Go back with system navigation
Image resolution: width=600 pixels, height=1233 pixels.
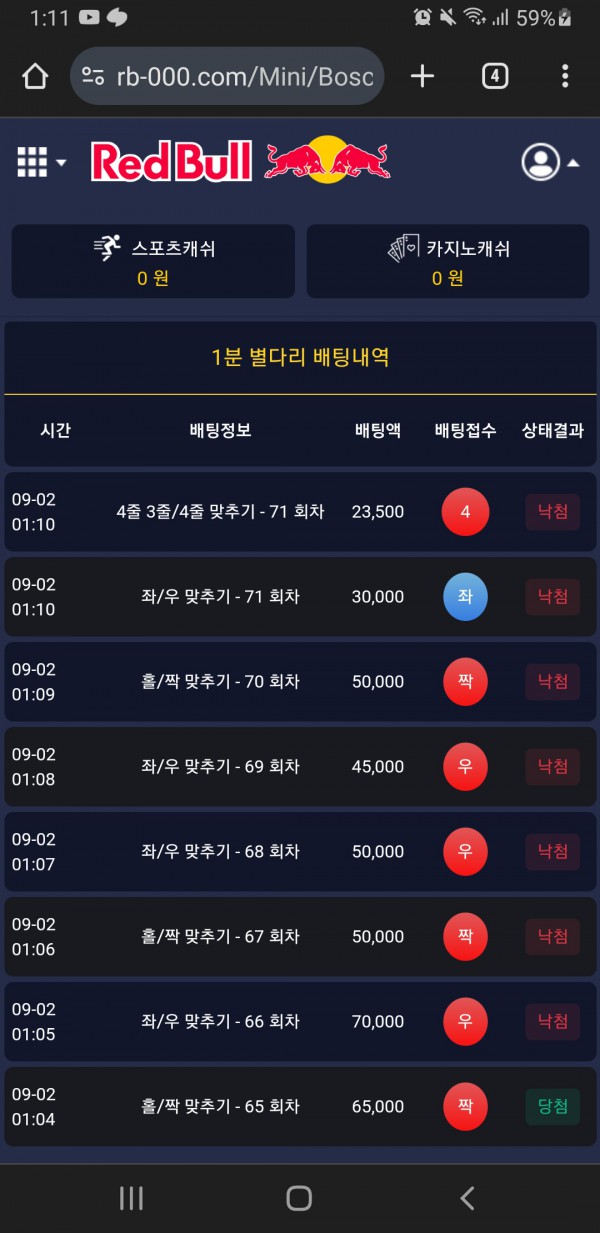click(x=466, y=1198)
